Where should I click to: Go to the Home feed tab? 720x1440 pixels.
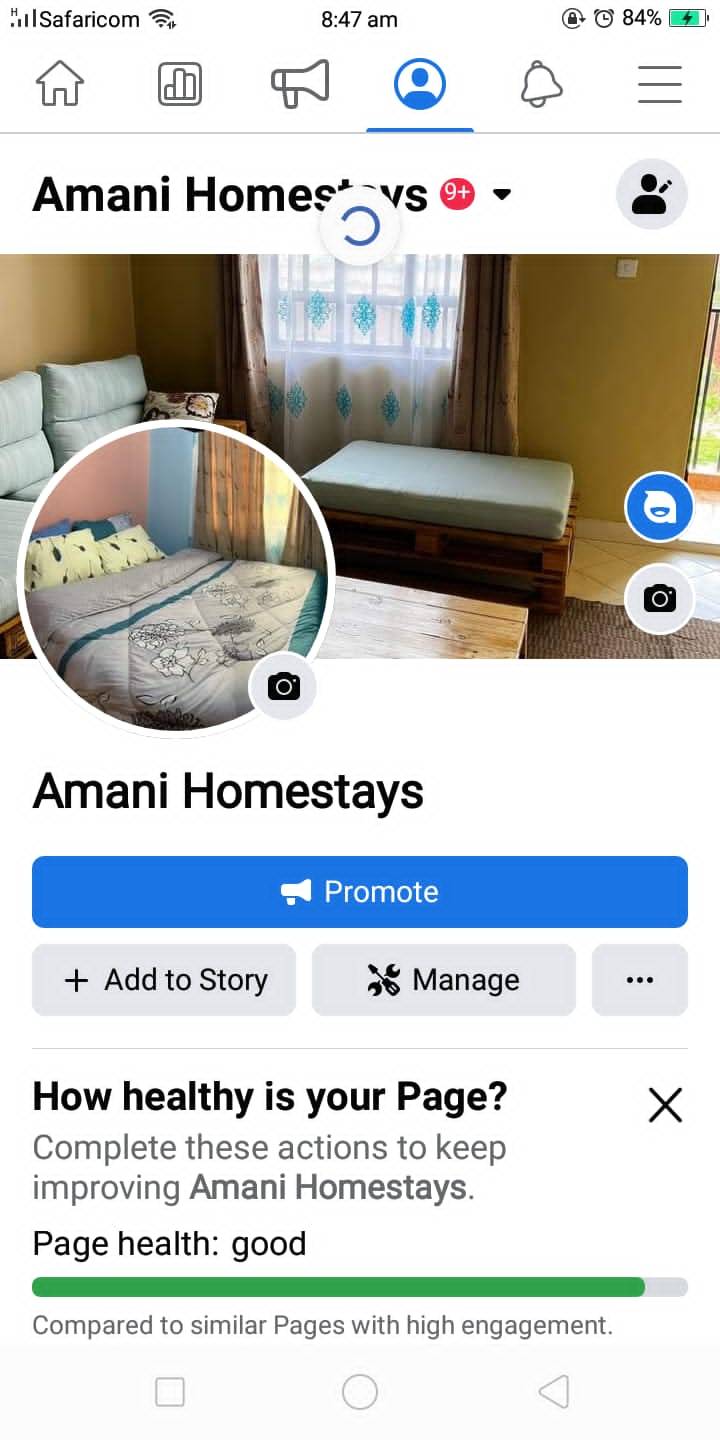point(60,85)
